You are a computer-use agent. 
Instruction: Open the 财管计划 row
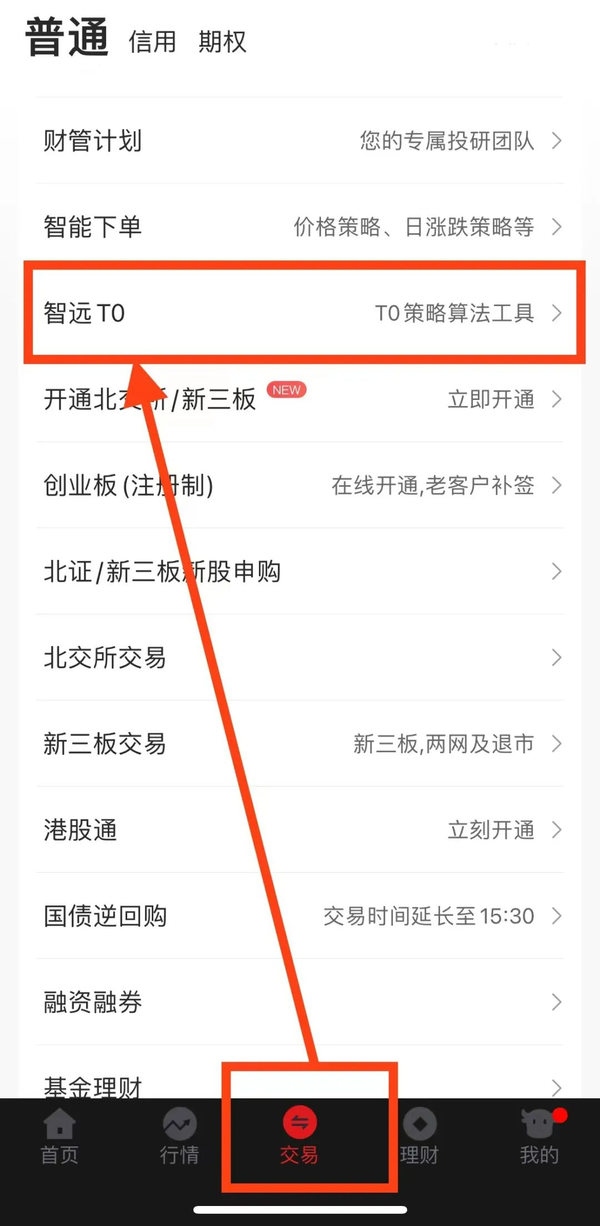(300, 141)
